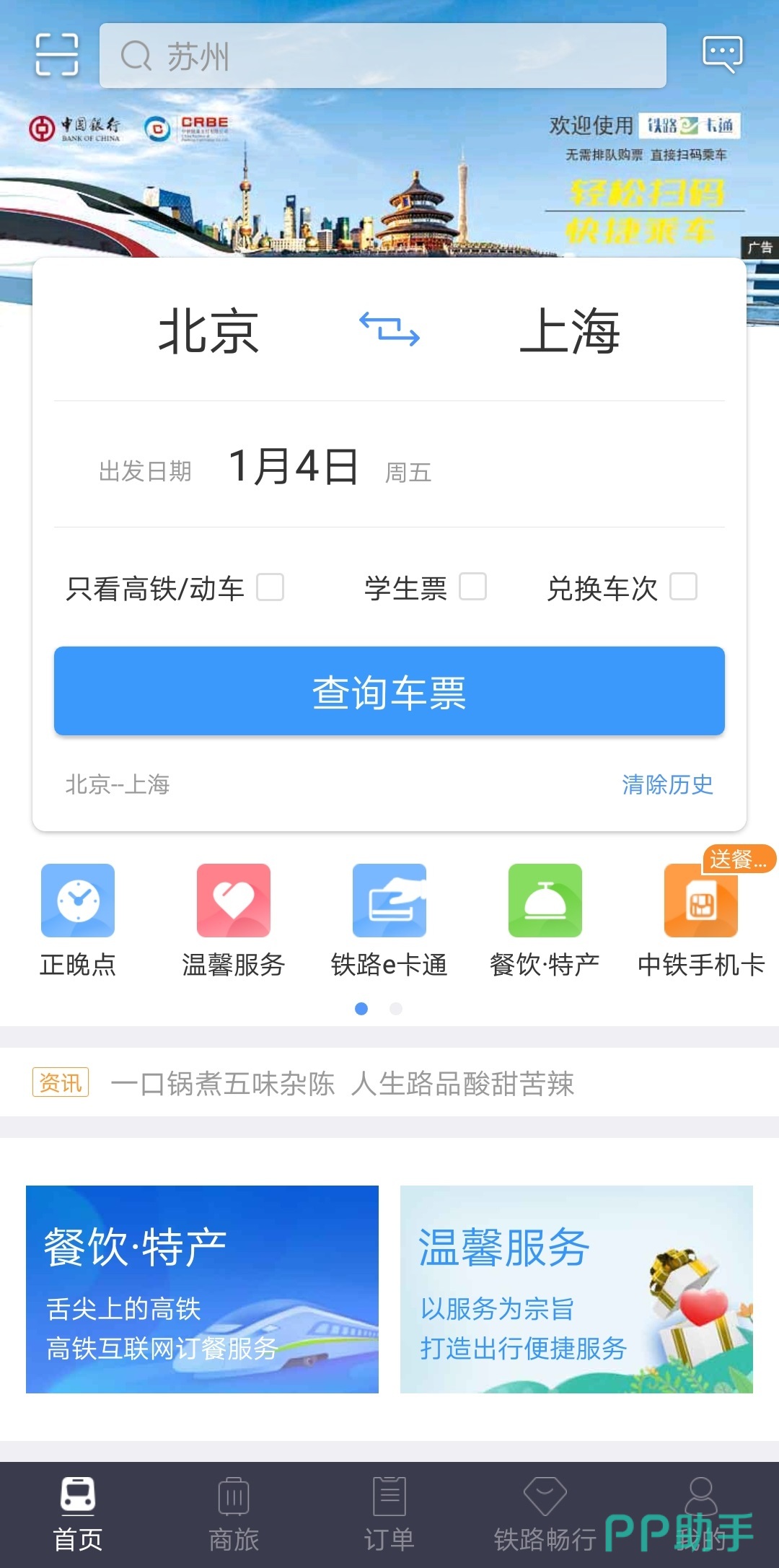Pick the departure date 1月4日
Viewport: 779px width, 1568px height.
point(294,467)
